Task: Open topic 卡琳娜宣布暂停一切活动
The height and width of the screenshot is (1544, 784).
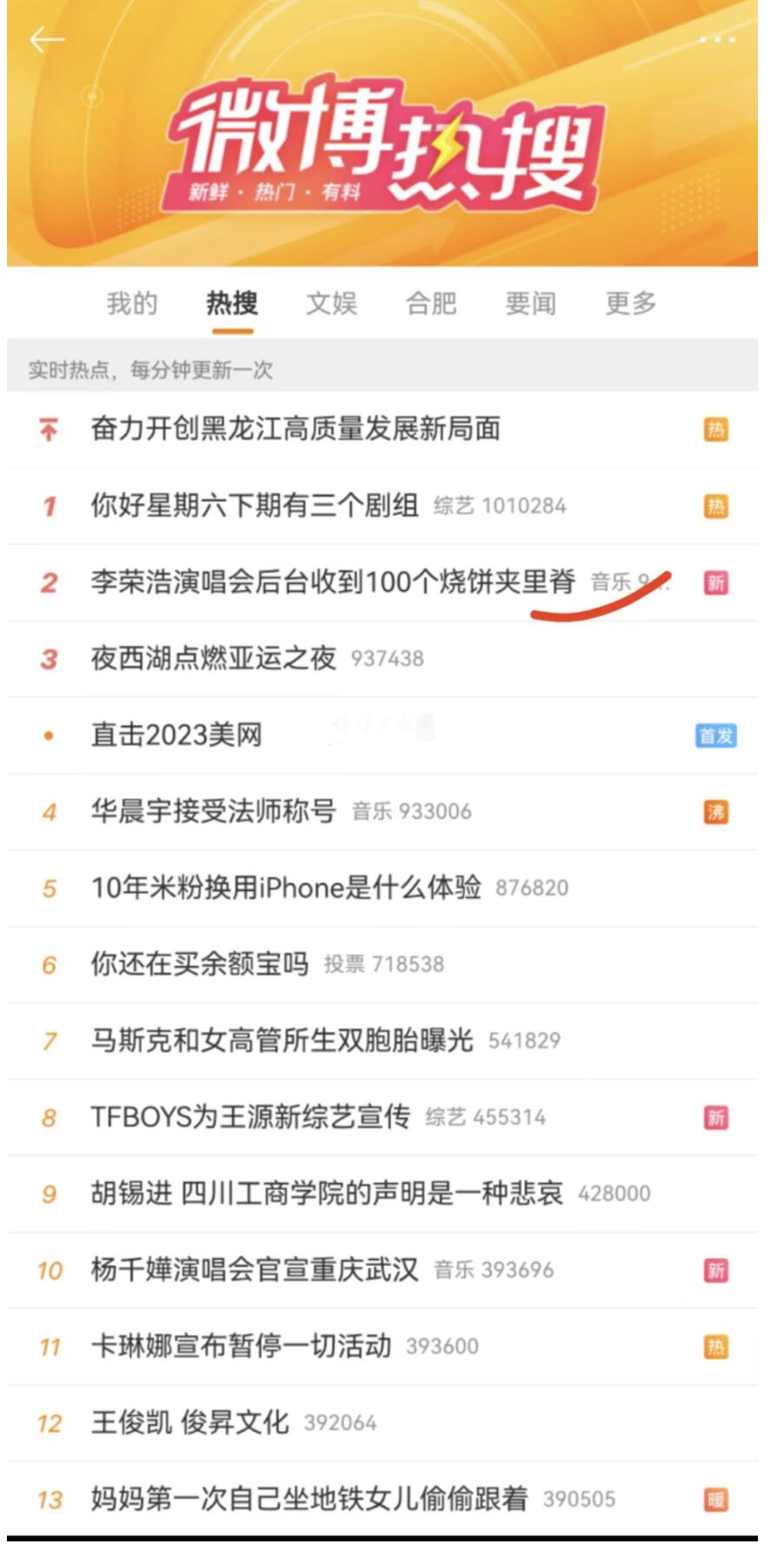Action: click(242, 1347)
